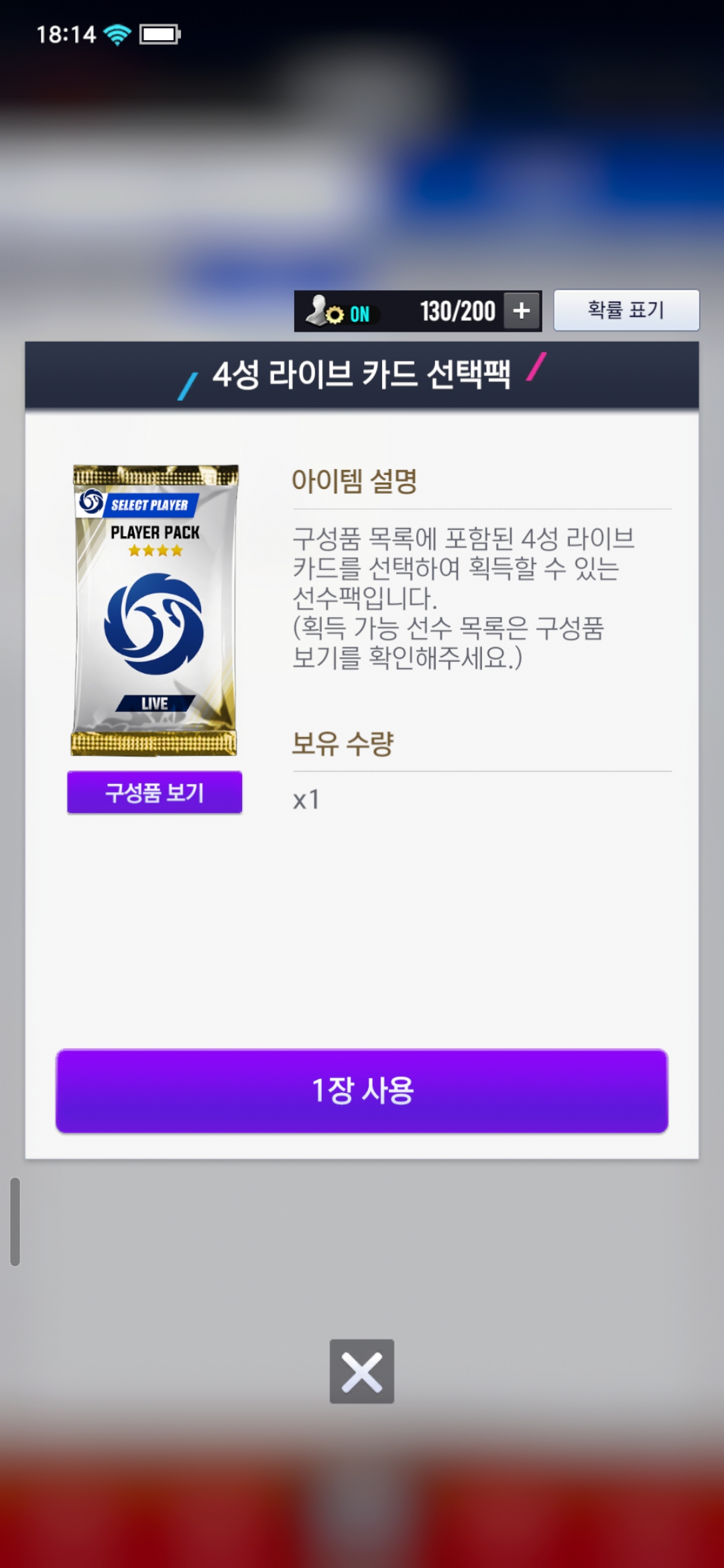Open 구성품 보기 to view pack contents
Viewport: 724px width, 1568px height.
pos(154,793)
